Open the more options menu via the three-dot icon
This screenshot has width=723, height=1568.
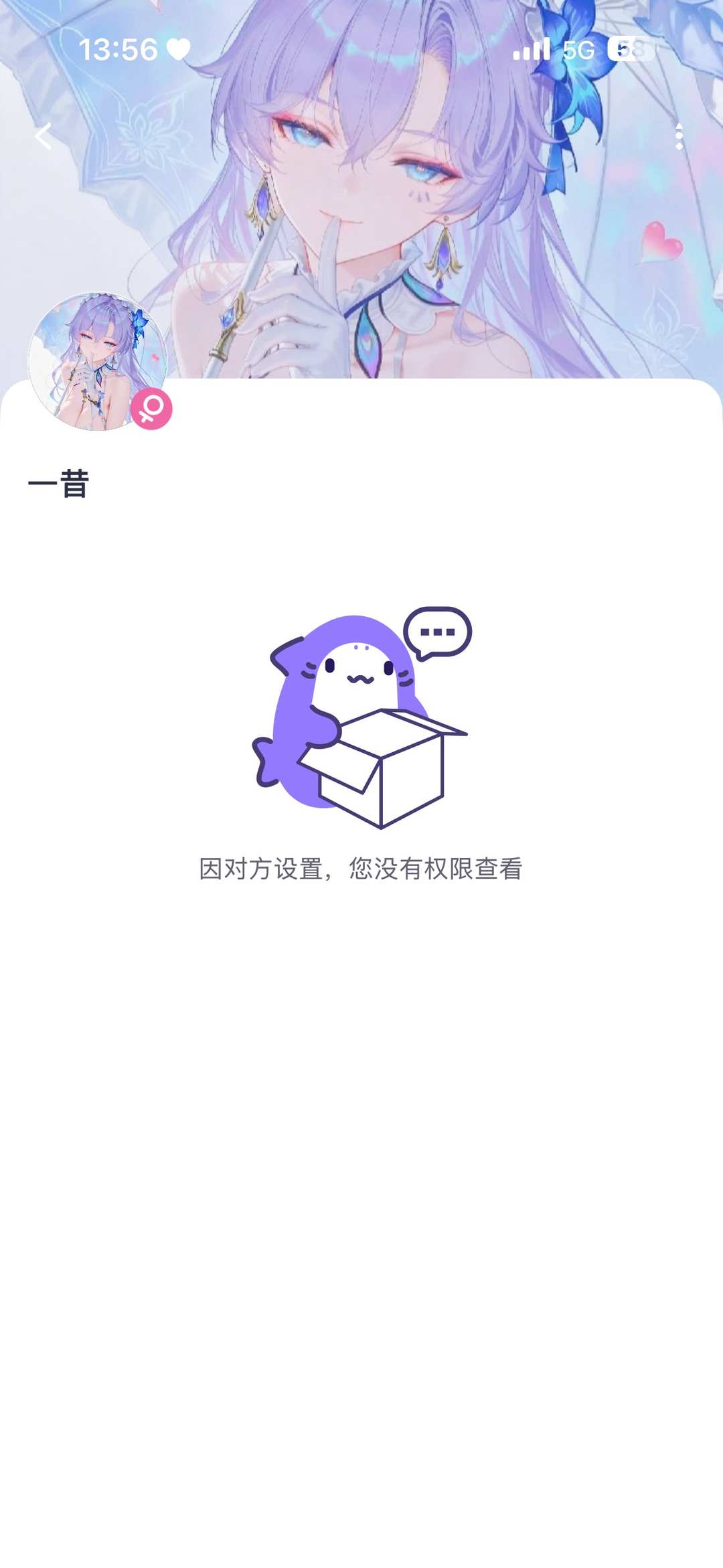click(678, 137)
